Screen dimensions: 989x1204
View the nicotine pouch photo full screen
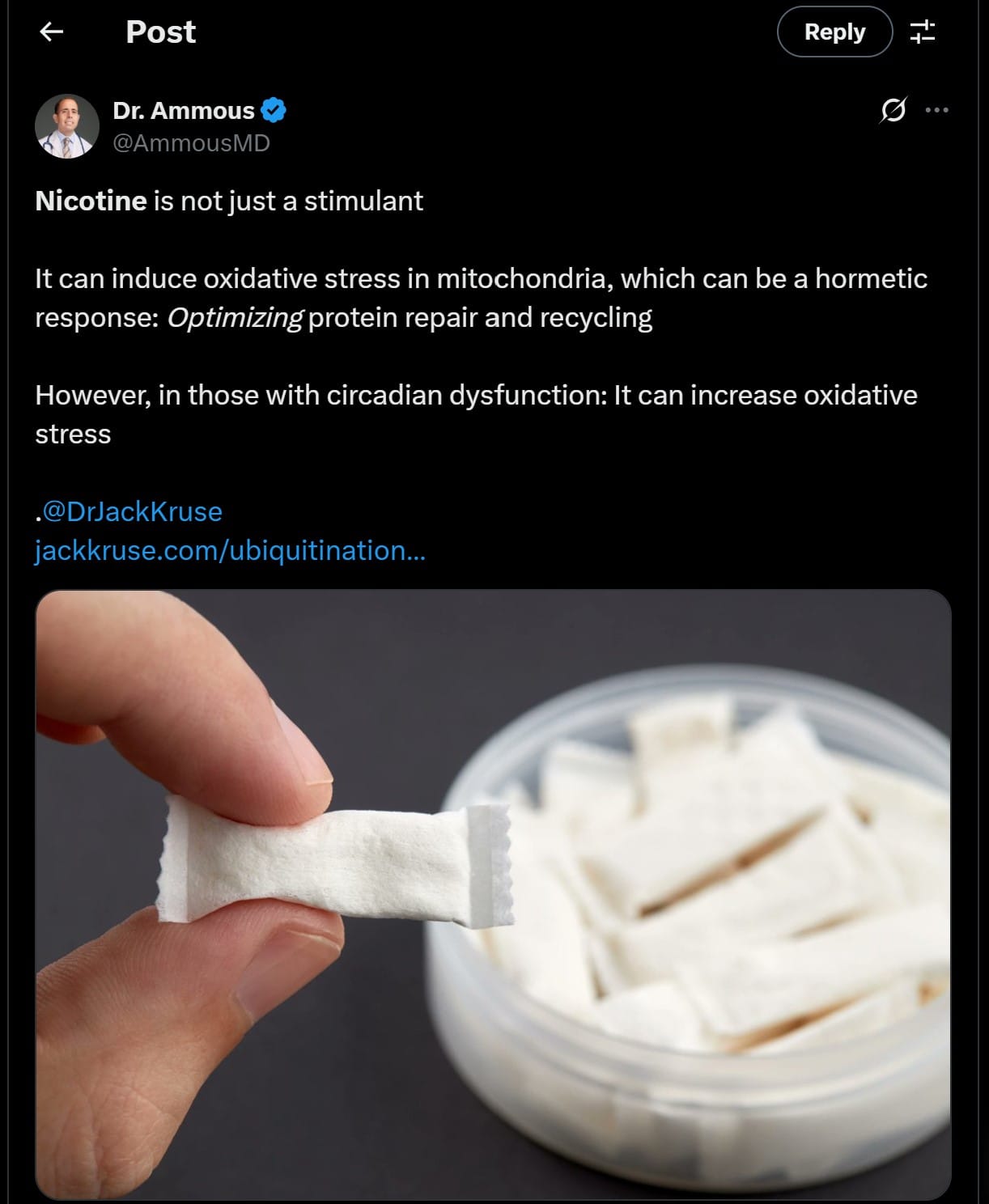[493, 894]
